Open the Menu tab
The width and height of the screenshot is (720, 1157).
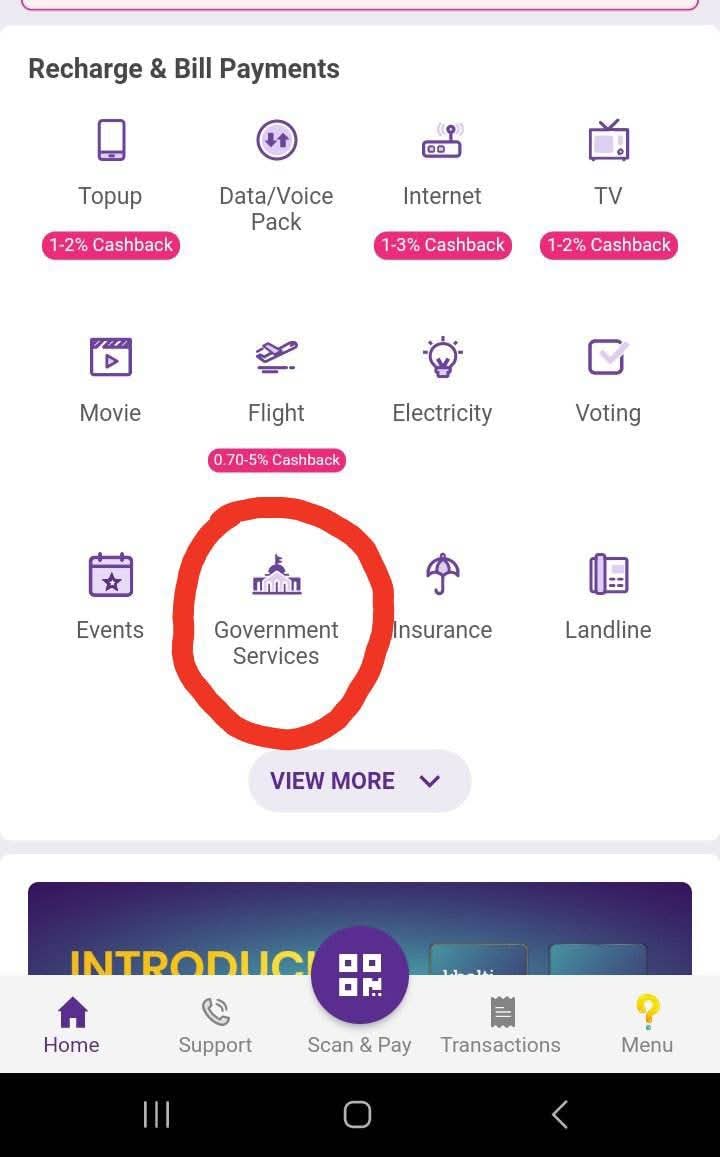[647, 1025]
